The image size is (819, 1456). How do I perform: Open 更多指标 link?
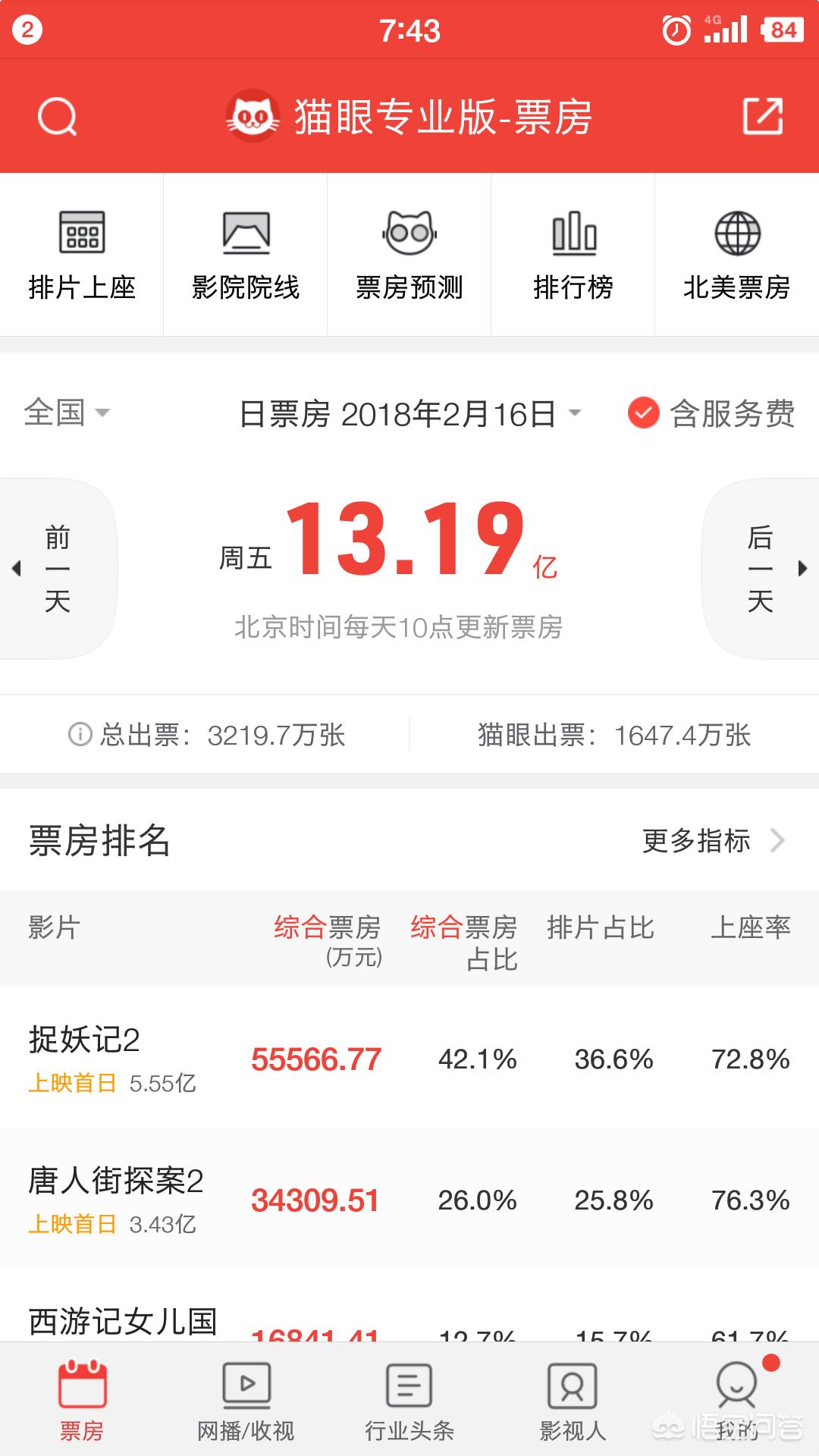(x=713, y=840)
